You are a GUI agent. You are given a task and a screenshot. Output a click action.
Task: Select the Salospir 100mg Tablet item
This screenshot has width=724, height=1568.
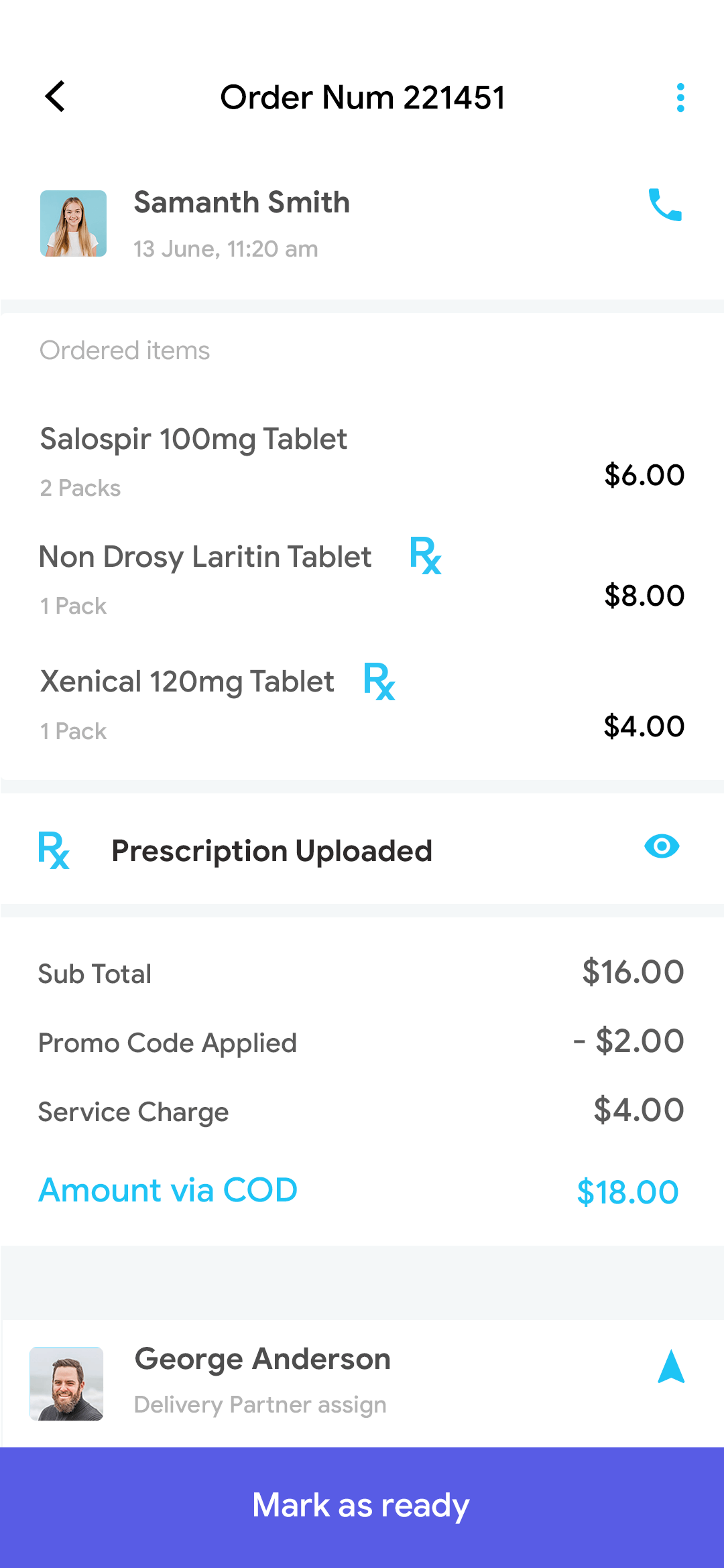pos(193,439)
